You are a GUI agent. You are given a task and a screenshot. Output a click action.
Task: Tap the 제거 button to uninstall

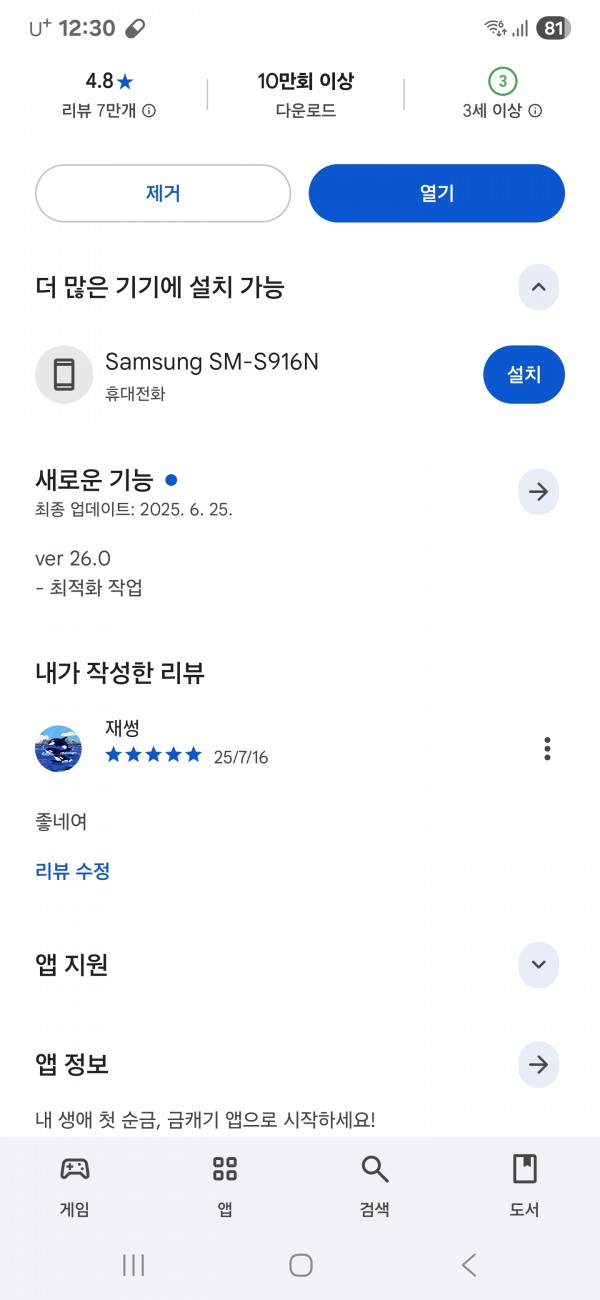tap(163, 193)
